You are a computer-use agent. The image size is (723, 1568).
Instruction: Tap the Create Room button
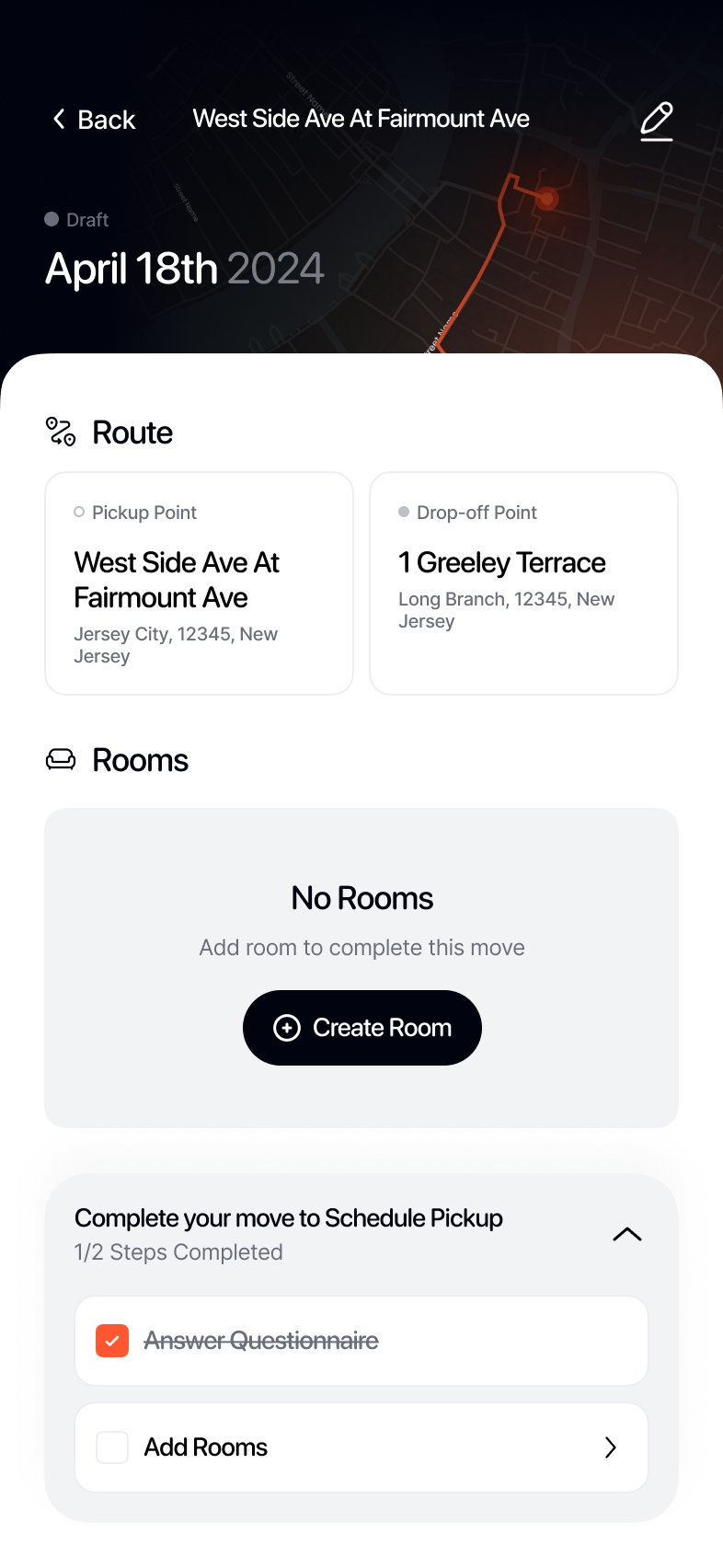coord(362,1028)
